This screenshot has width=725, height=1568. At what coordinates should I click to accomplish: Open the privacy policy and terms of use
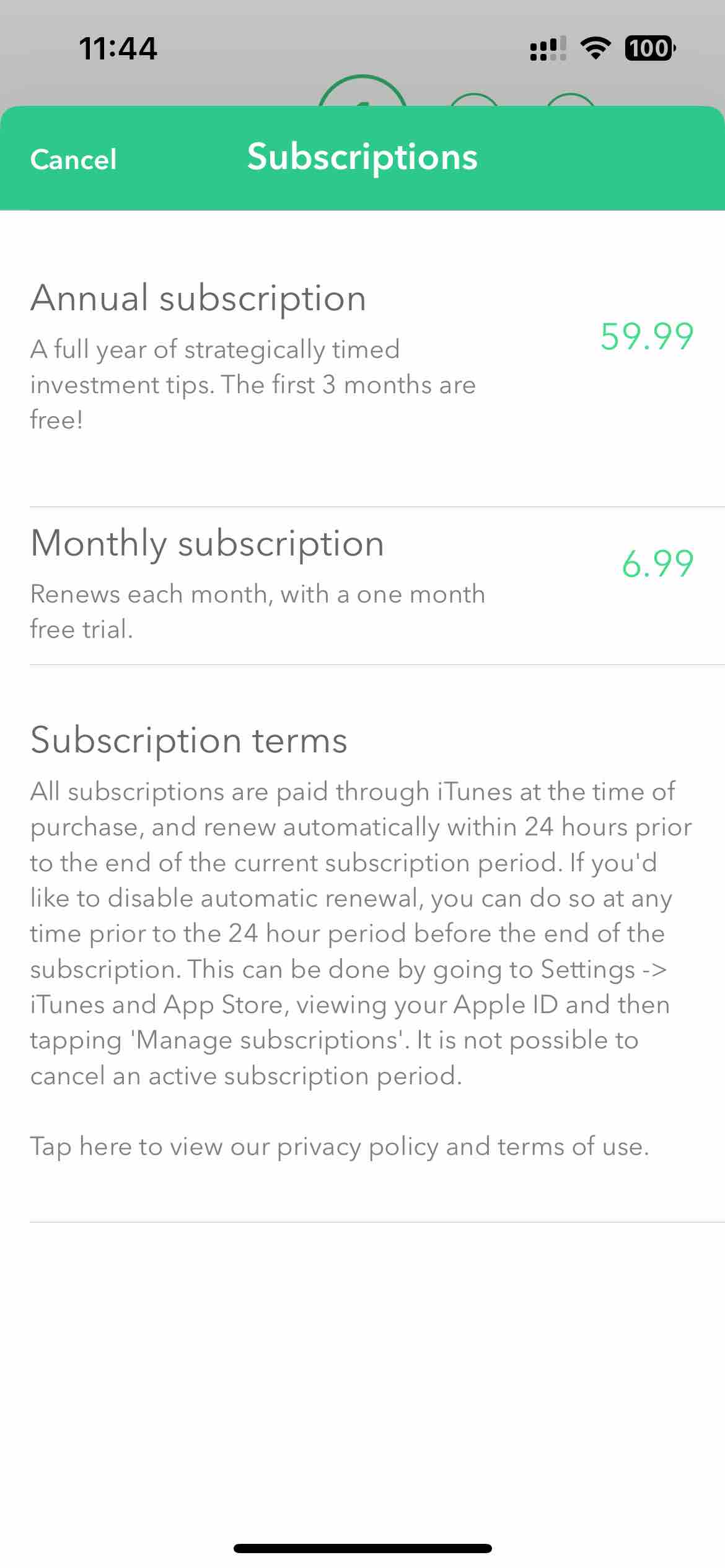point(340,1146)
